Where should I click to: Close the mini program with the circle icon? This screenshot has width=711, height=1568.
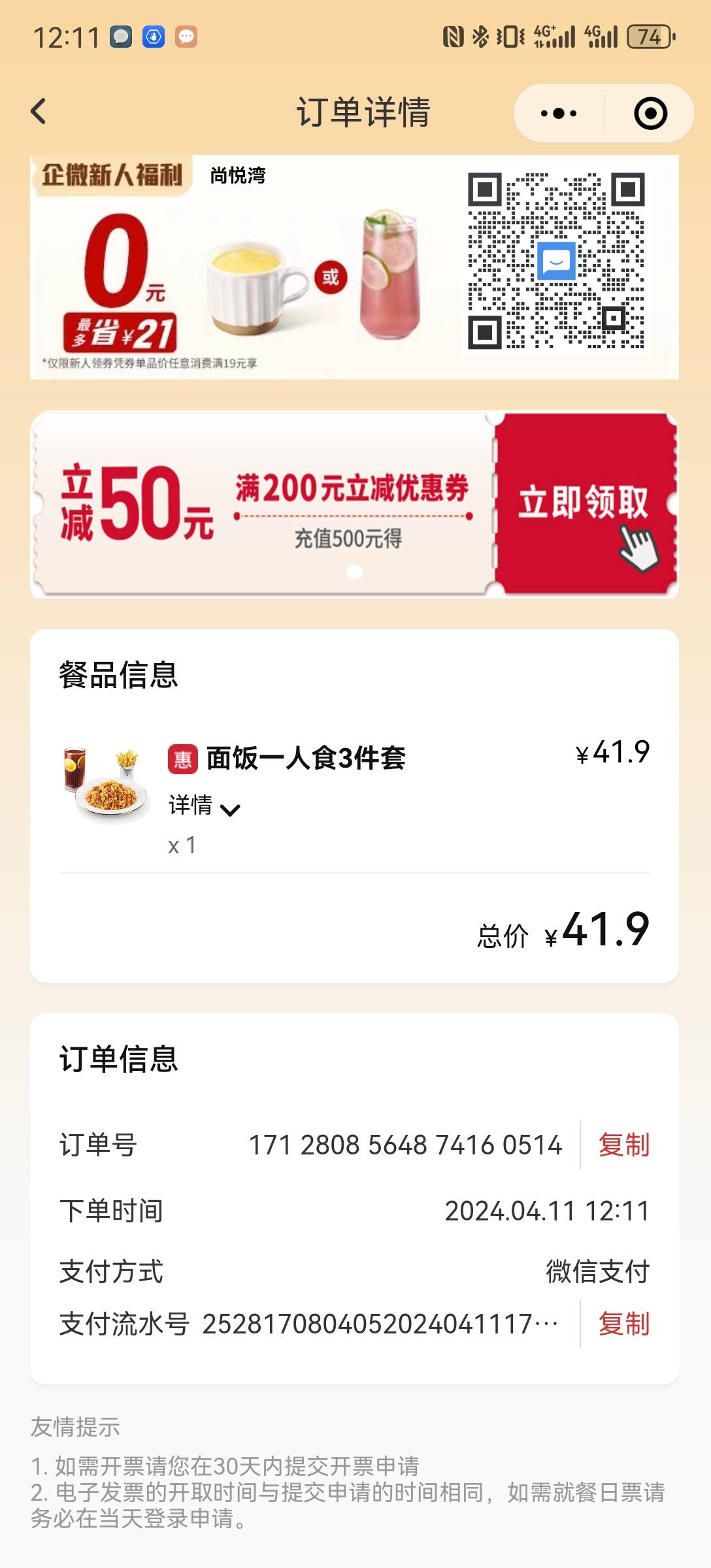(x=650, y=113)
